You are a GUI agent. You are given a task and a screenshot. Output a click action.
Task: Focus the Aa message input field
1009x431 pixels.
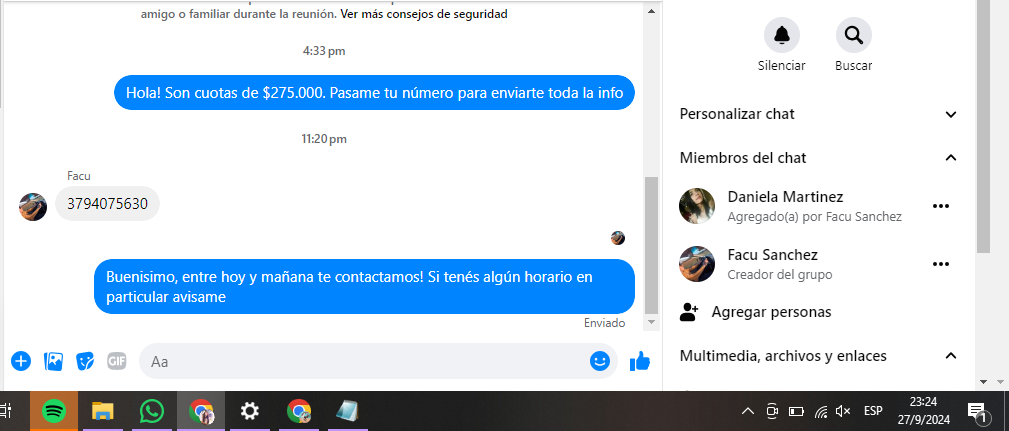click(x=360, y=361)
